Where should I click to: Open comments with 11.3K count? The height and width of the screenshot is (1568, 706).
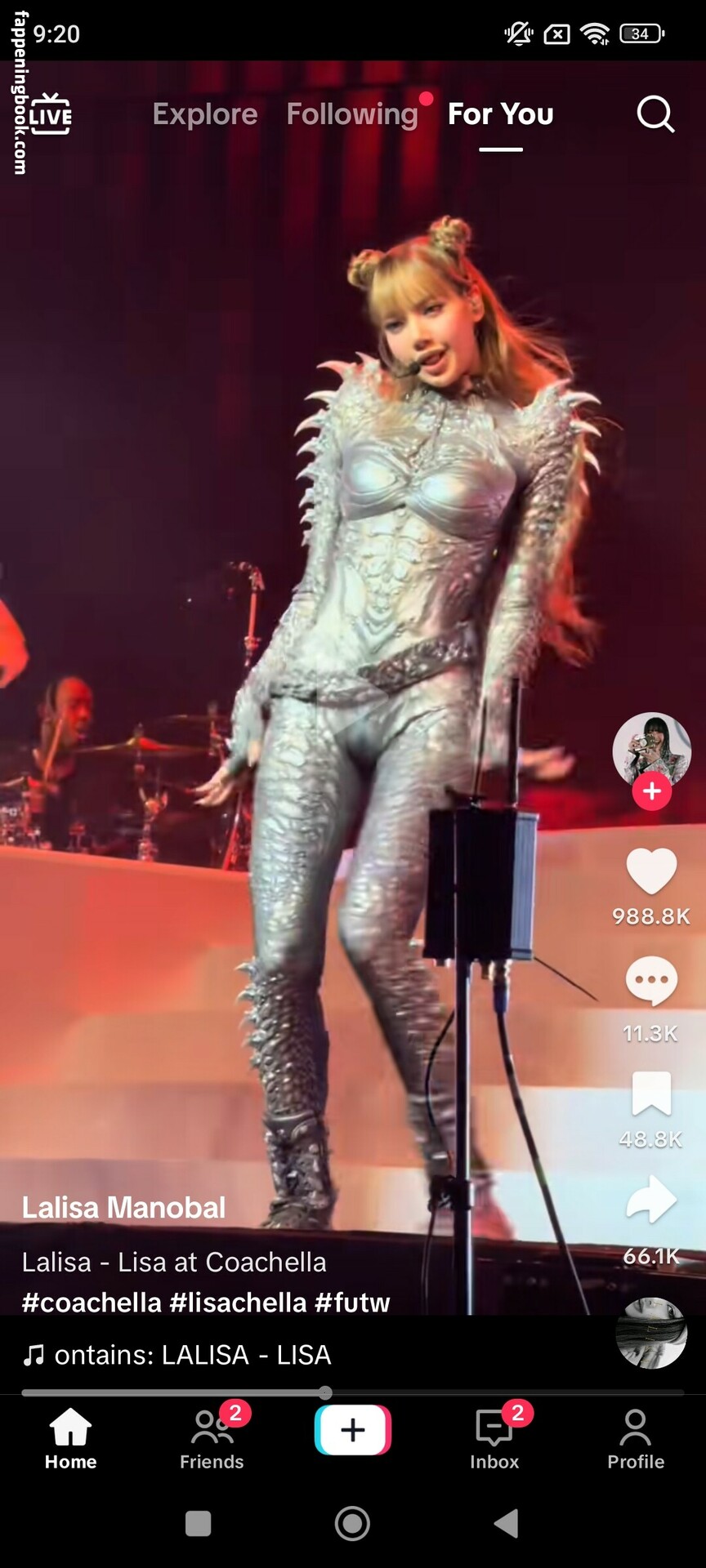tap(651, 981)
